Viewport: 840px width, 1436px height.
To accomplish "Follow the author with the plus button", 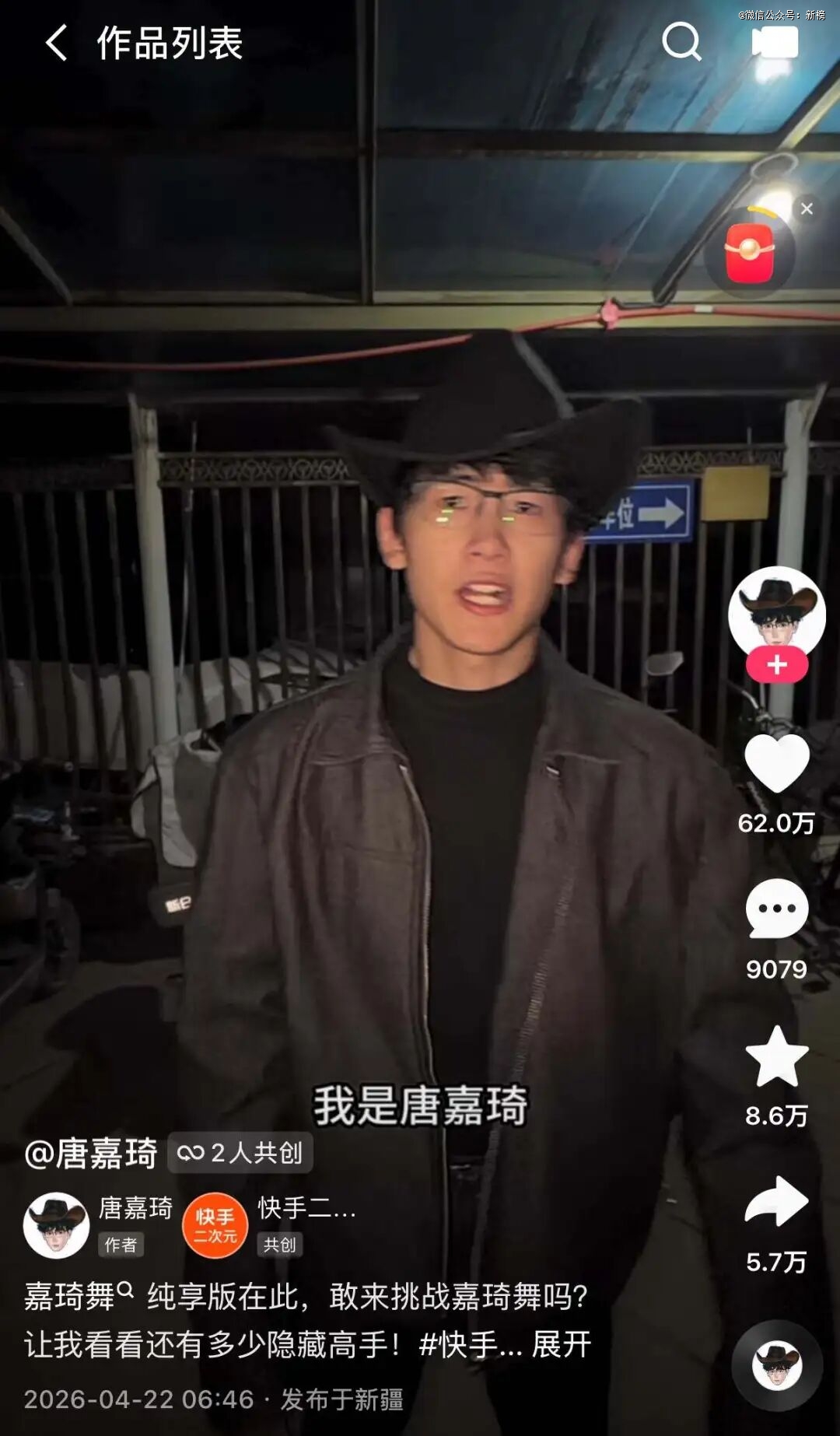I will point(777,665).
